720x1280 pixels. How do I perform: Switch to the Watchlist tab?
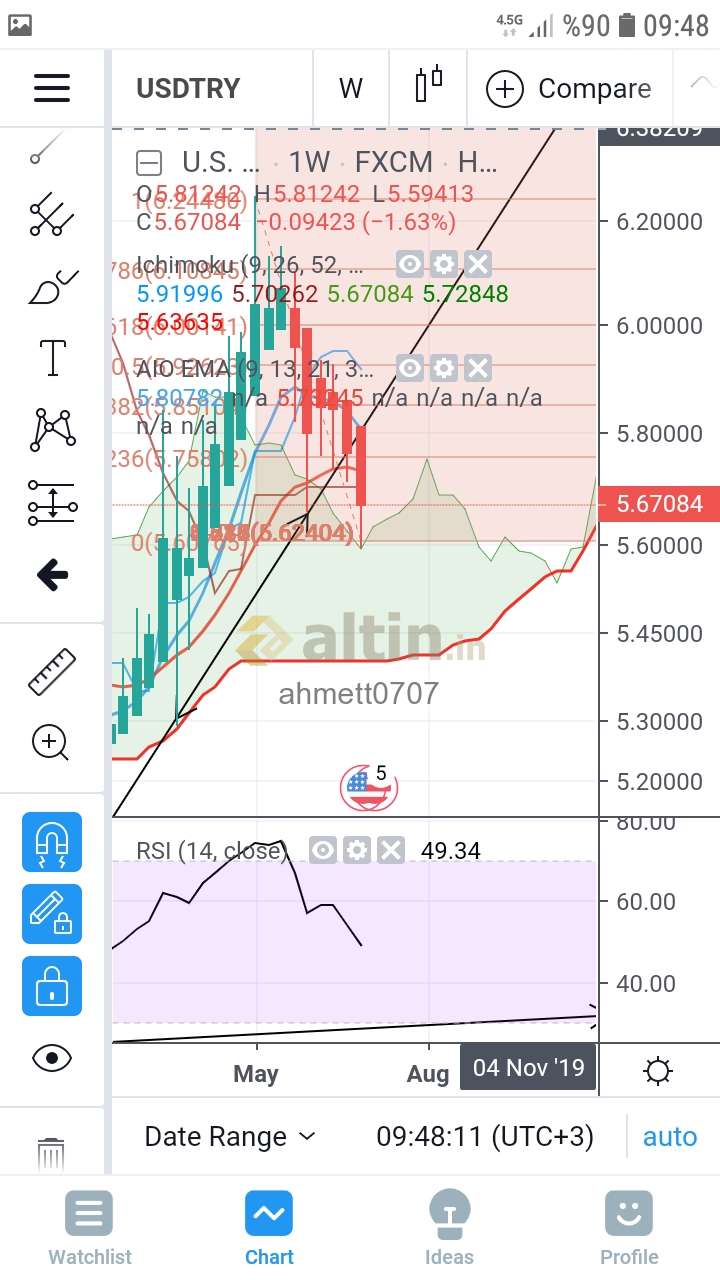(90, 1229)
